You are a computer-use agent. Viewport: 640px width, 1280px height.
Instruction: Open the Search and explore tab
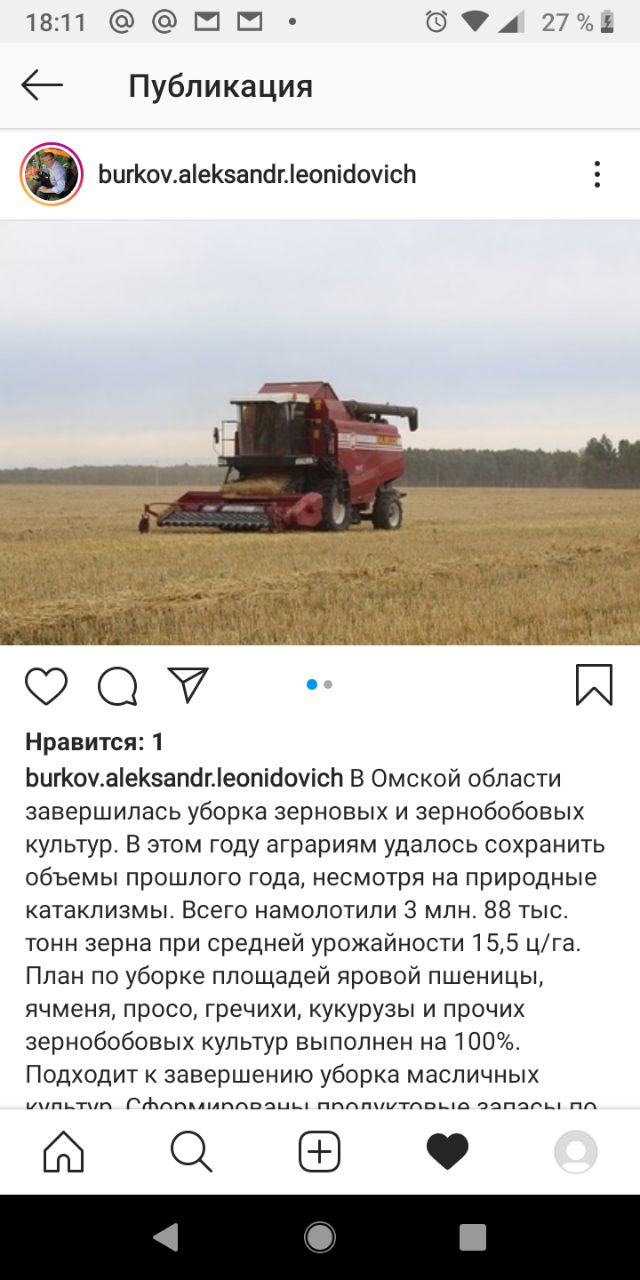(192, 1152)
